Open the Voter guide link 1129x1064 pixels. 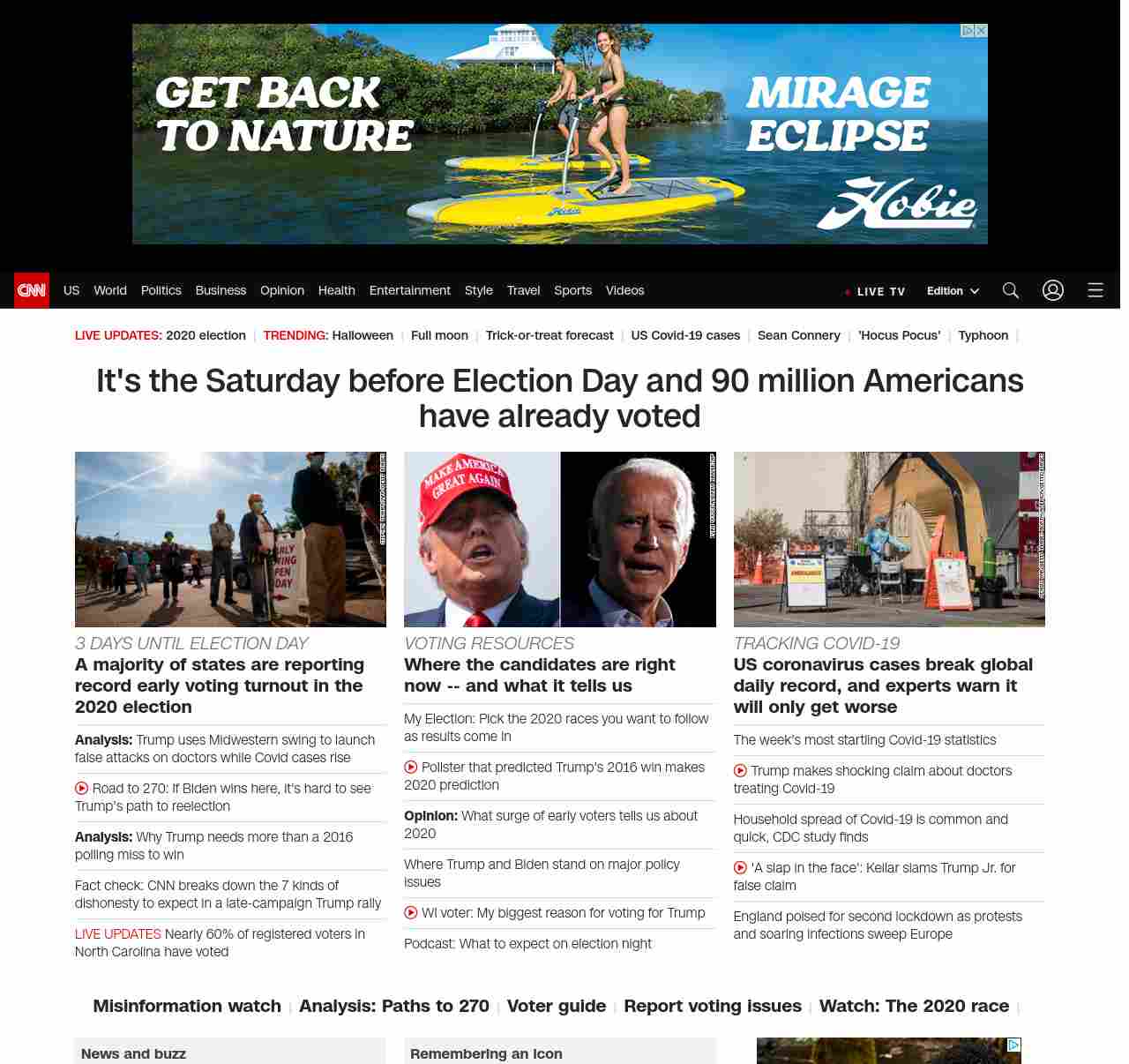point(557,1006)
